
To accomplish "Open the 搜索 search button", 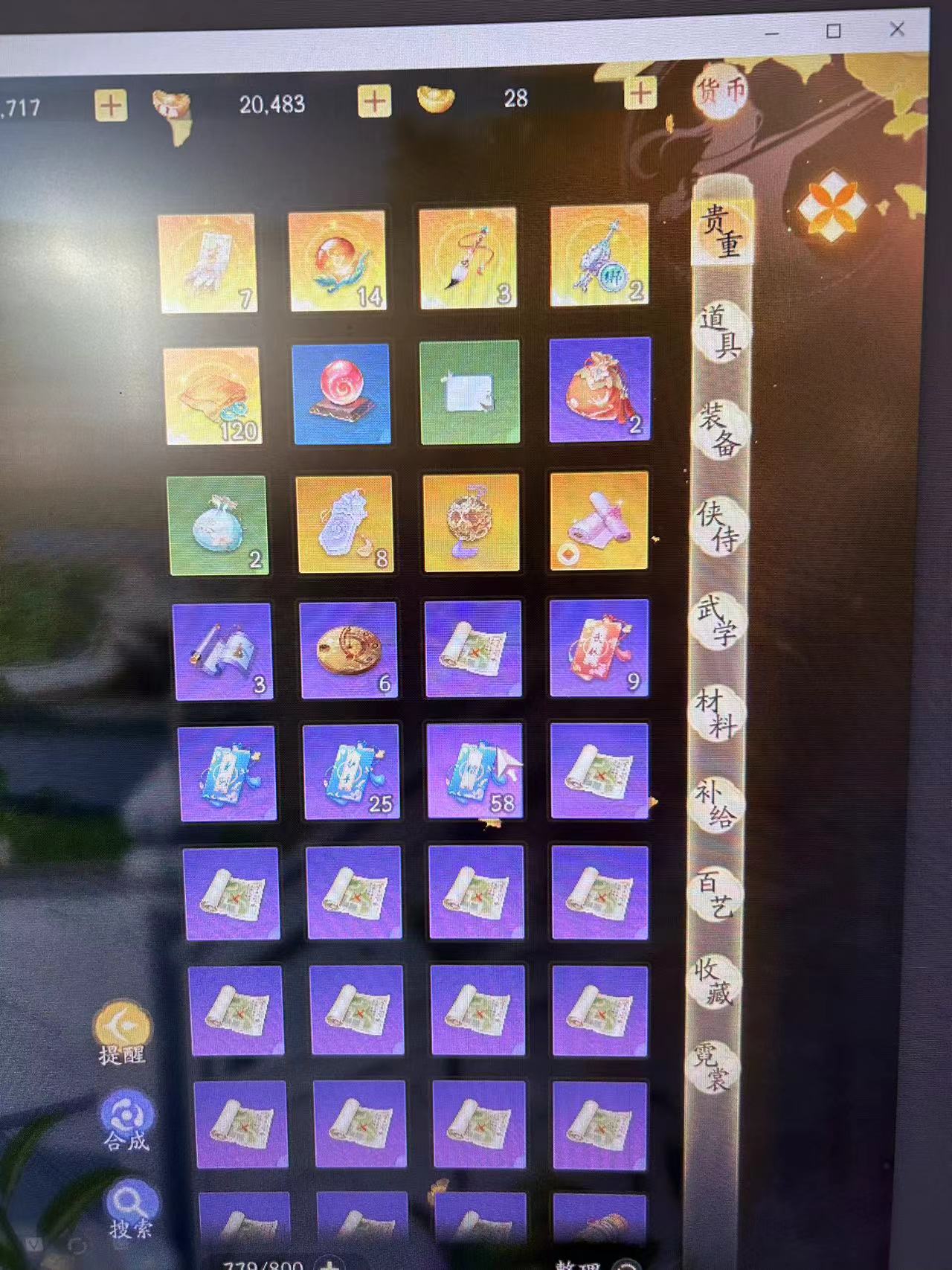I will (x=131, y=1210).
